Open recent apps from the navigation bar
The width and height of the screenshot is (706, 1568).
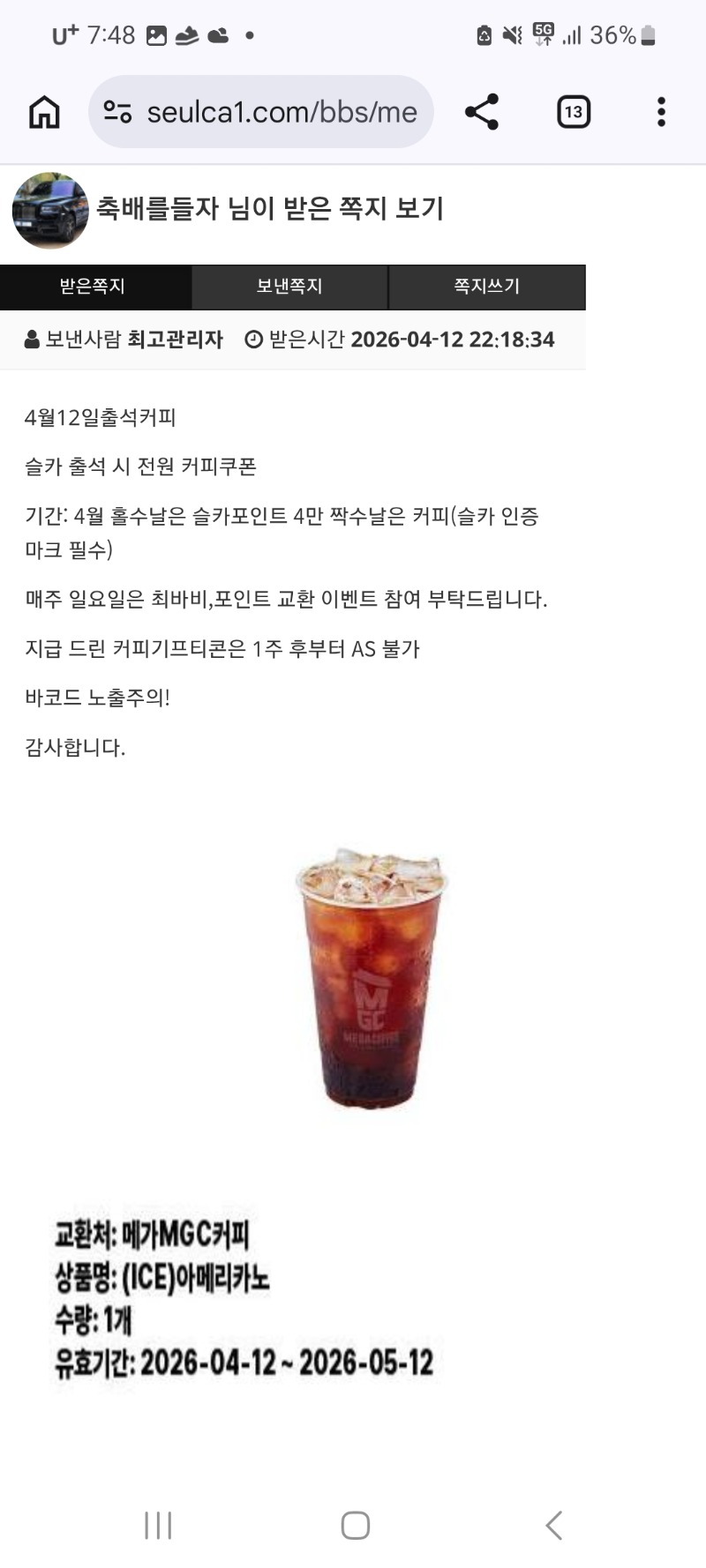coord(158,1525)
